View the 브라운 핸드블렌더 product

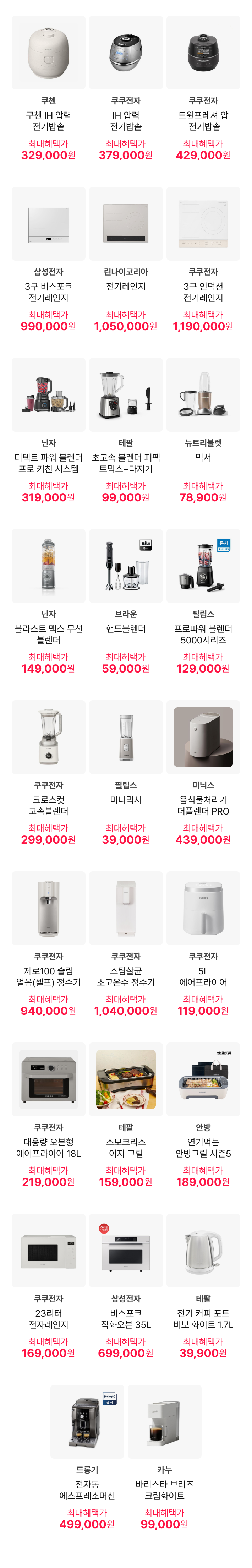[125, 566]
